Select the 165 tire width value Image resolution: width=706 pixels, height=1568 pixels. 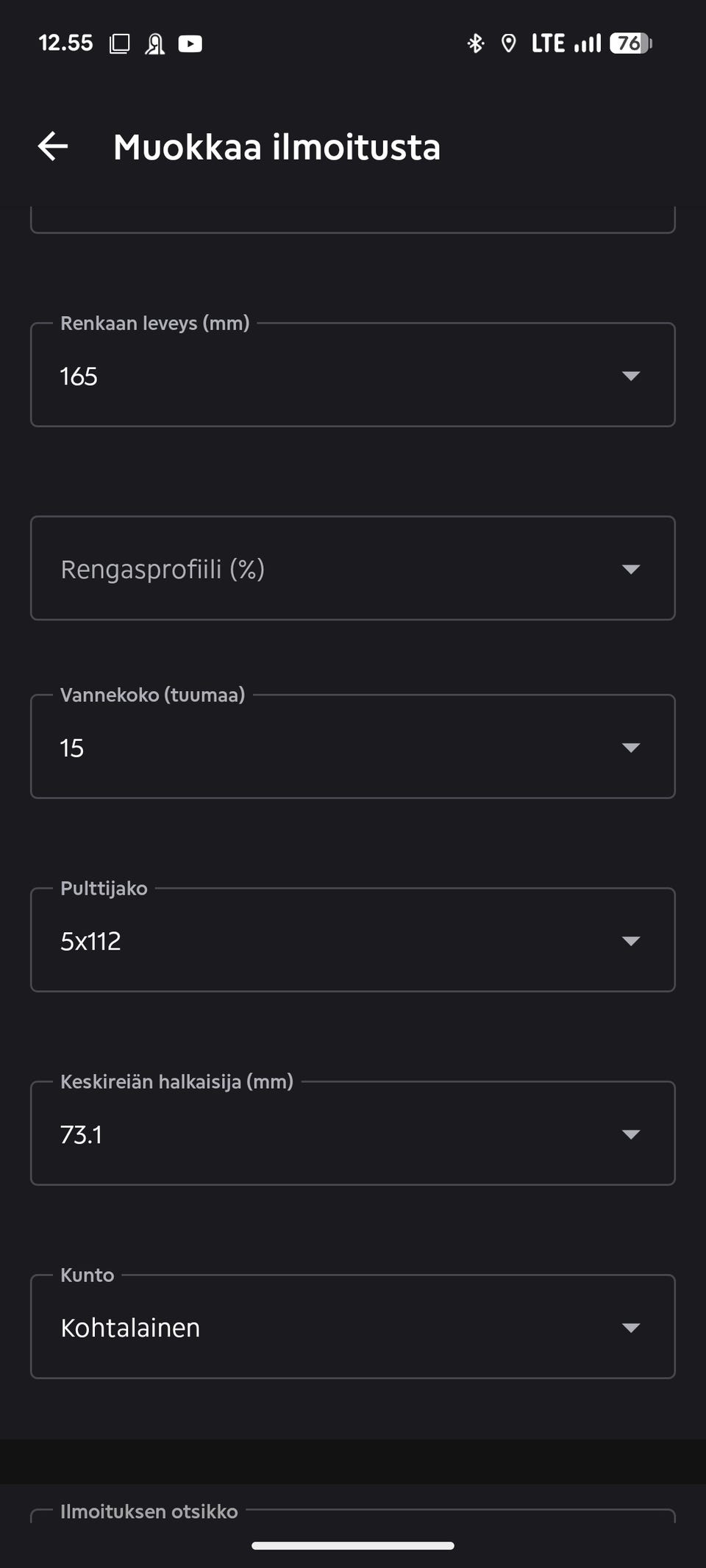tap(79, 377)
